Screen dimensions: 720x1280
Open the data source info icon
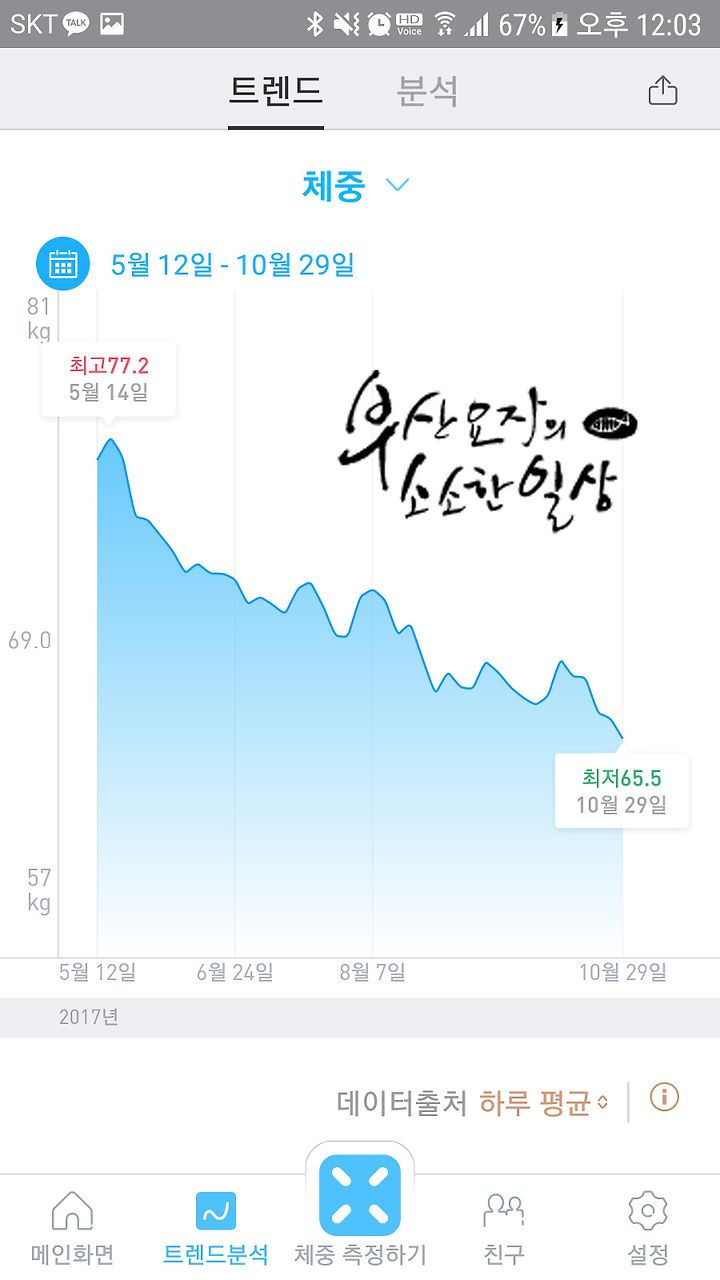pos(664,1097)
